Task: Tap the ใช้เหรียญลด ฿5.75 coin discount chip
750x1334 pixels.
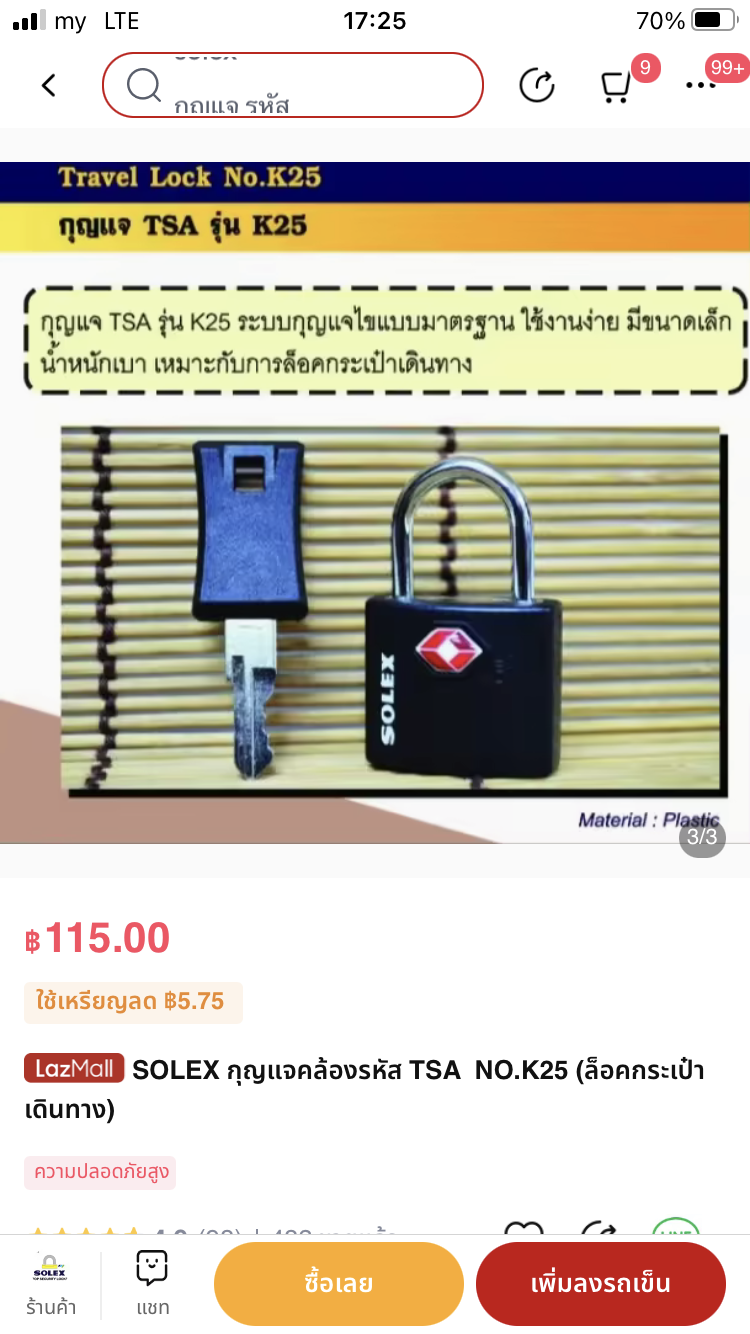Action: tap(133, 1002)
